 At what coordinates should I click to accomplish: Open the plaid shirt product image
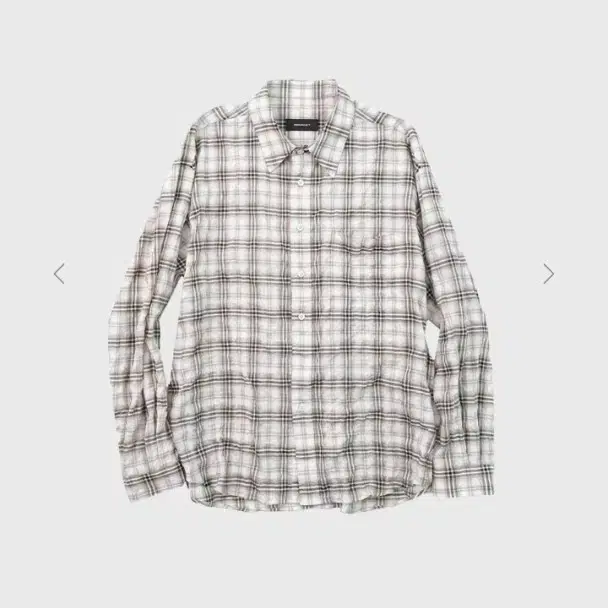(301, 295)
